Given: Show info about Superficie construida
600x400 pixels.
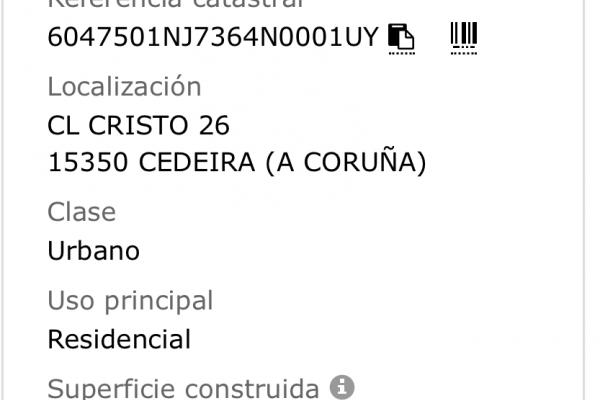Looking at the screenshot, I should 343,387.
